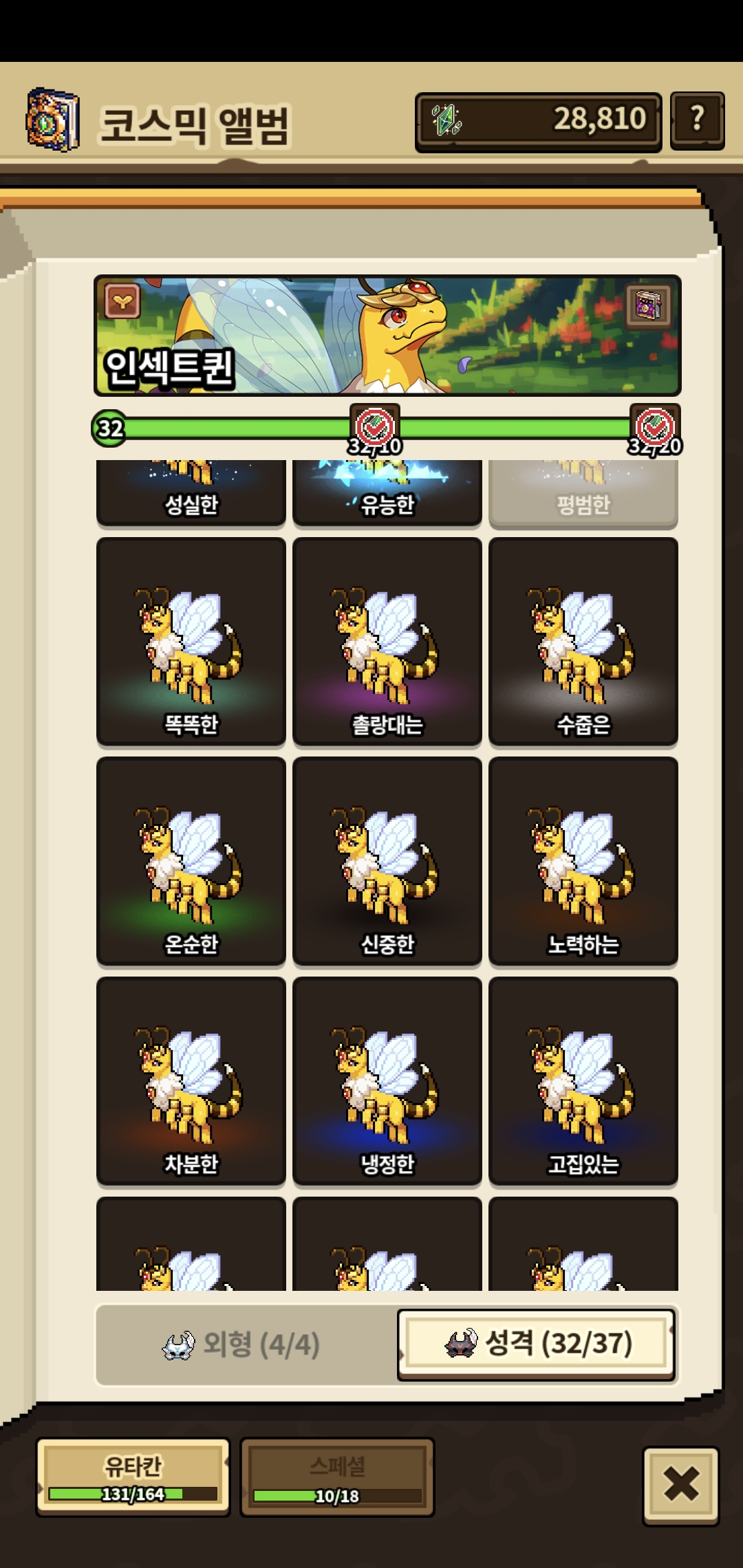Open the 신중한 personality card
743x1568 pixels.
(x=387, y=861)
